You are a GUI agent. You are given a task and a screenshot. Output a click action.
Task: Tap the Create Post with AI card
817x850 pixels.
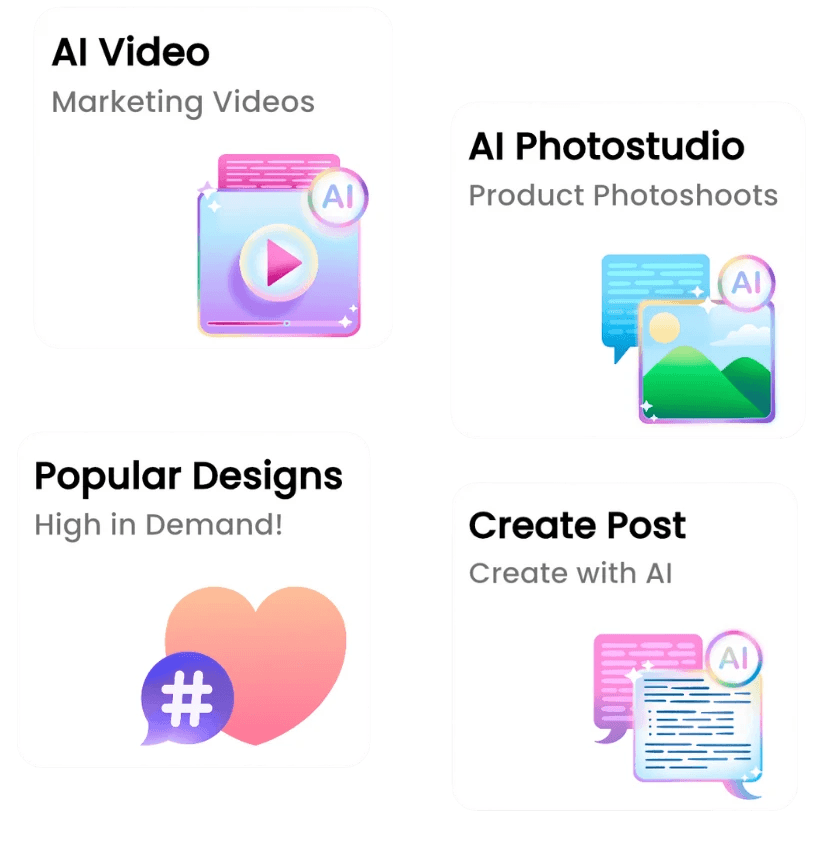click(625, 647)
